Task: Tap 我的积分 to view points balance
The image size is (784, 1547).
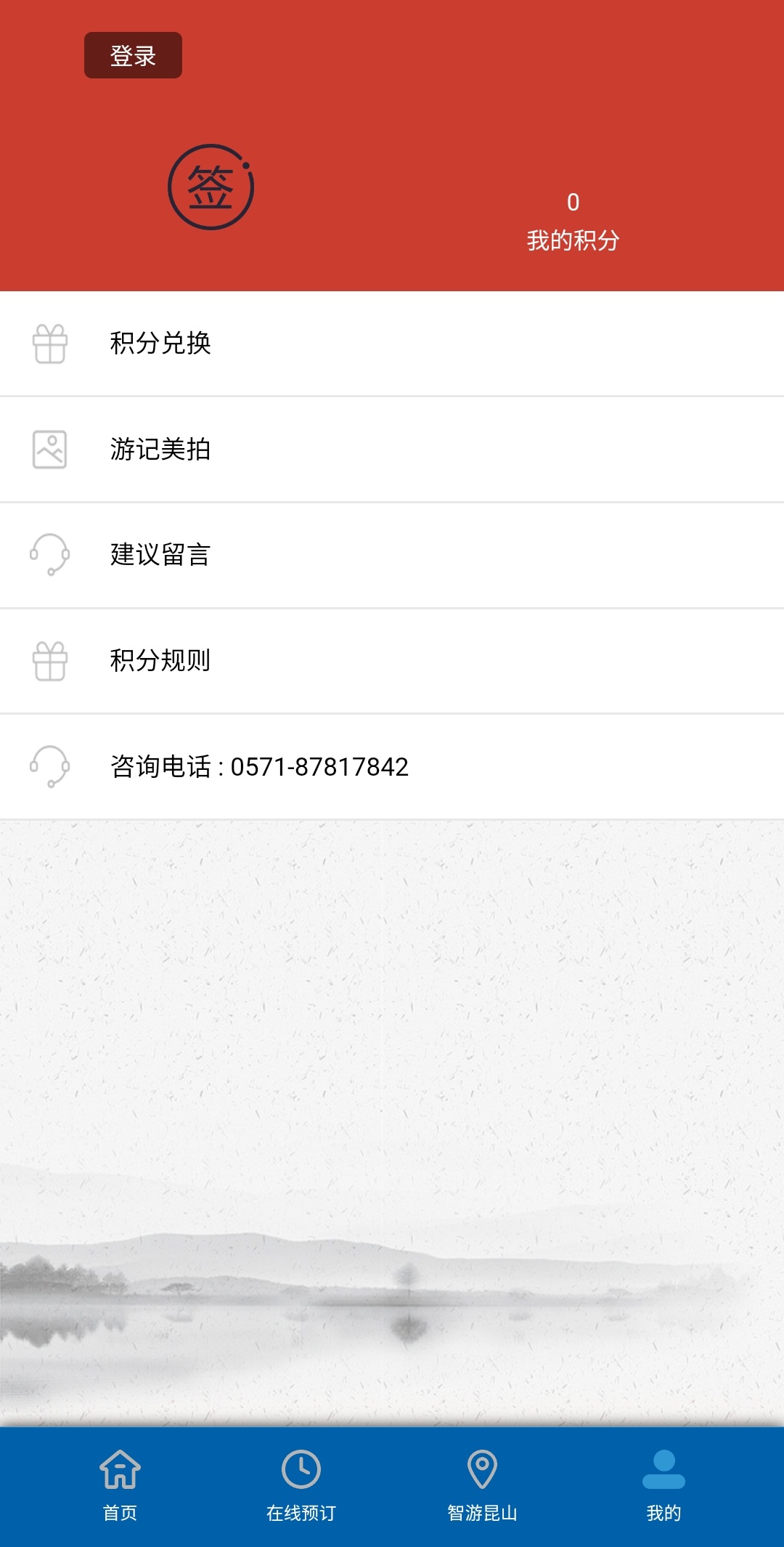Action: 573,238
